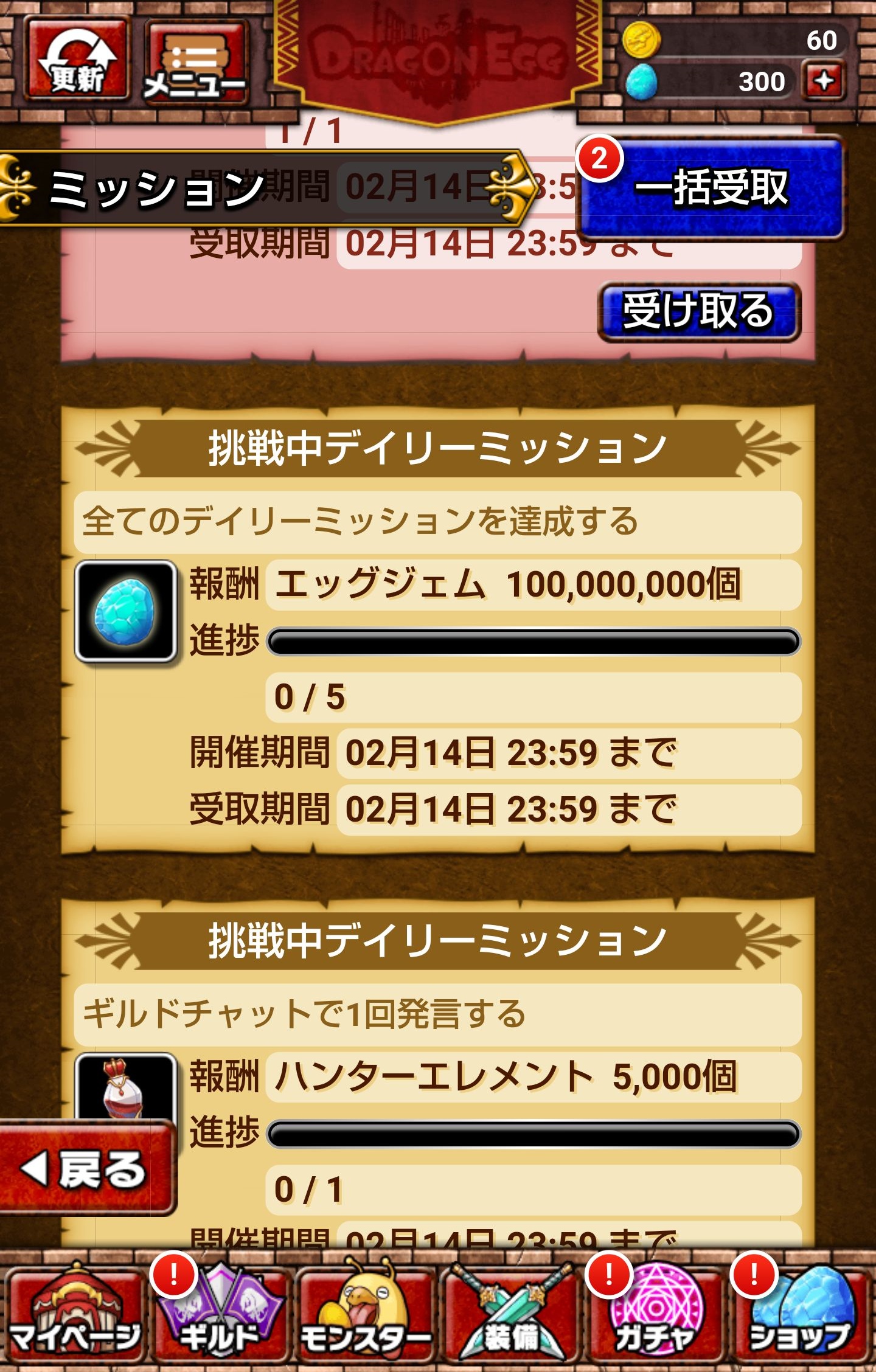Open the ショップ tab
Image resolution: width=876 pixels, height=1372 pixels.
click(801, 1314)
